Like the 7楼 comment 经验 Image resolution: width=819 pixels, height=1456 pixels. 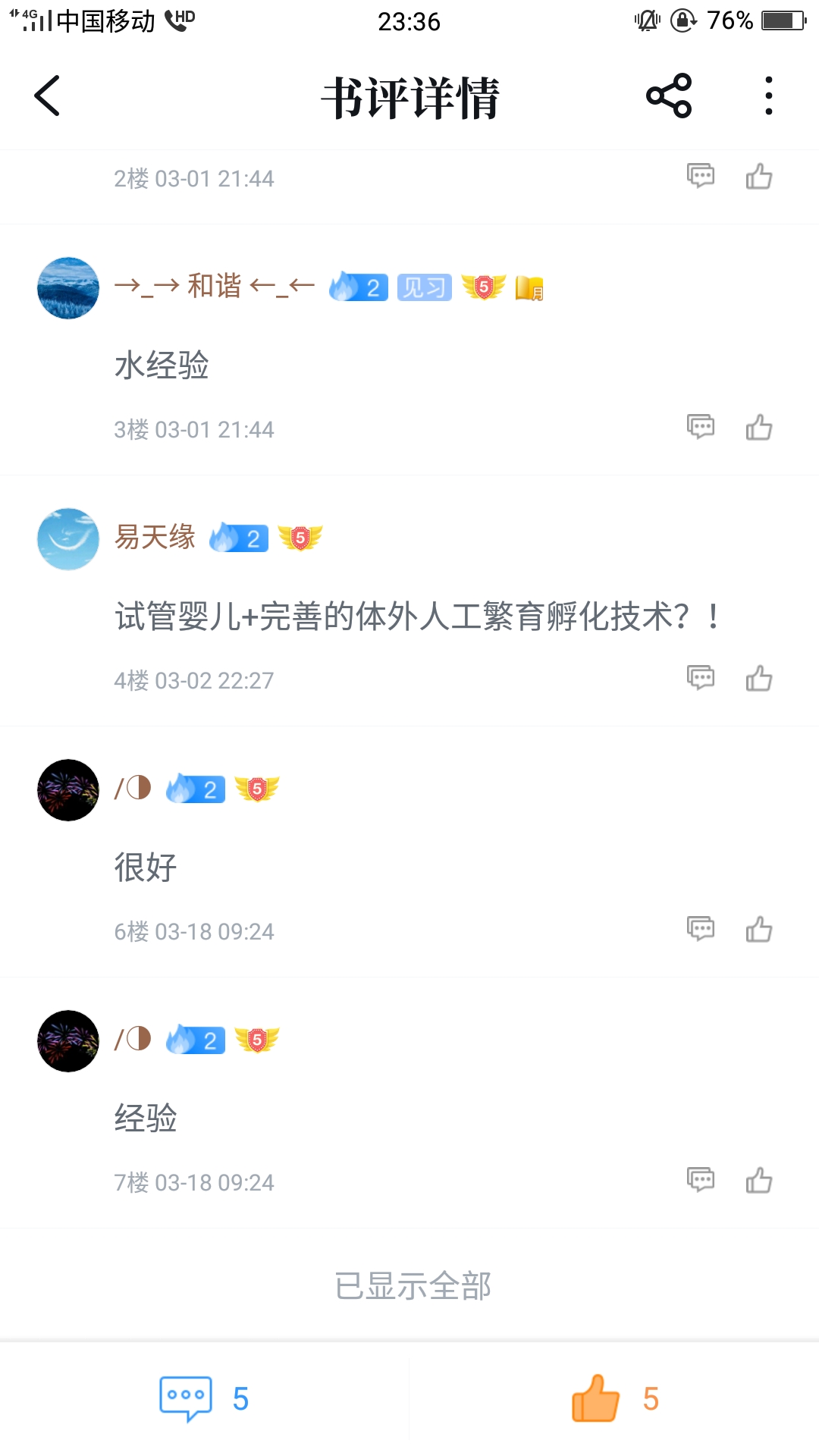[758, 1181]
